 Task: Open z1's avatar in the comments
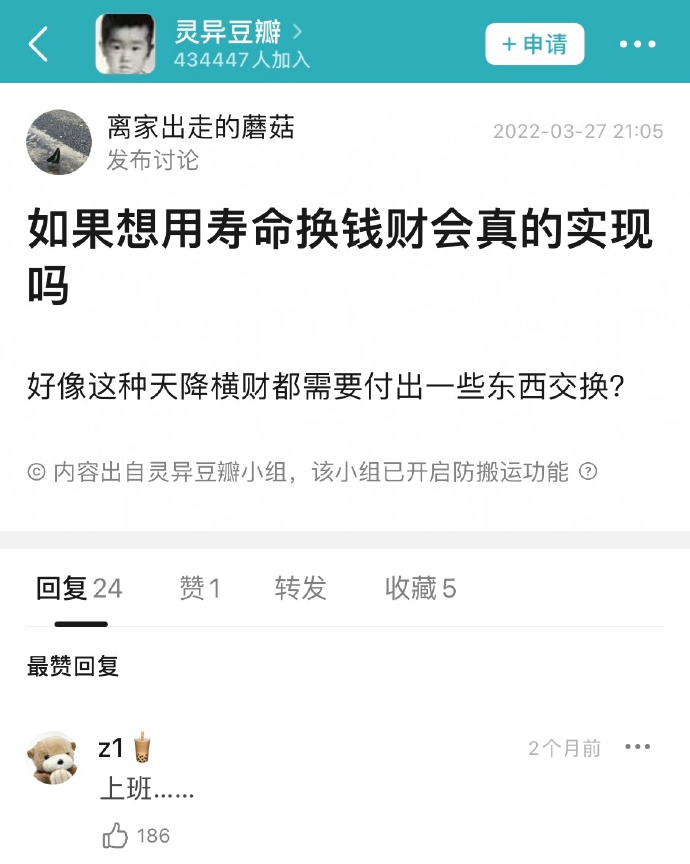[53, 757]
